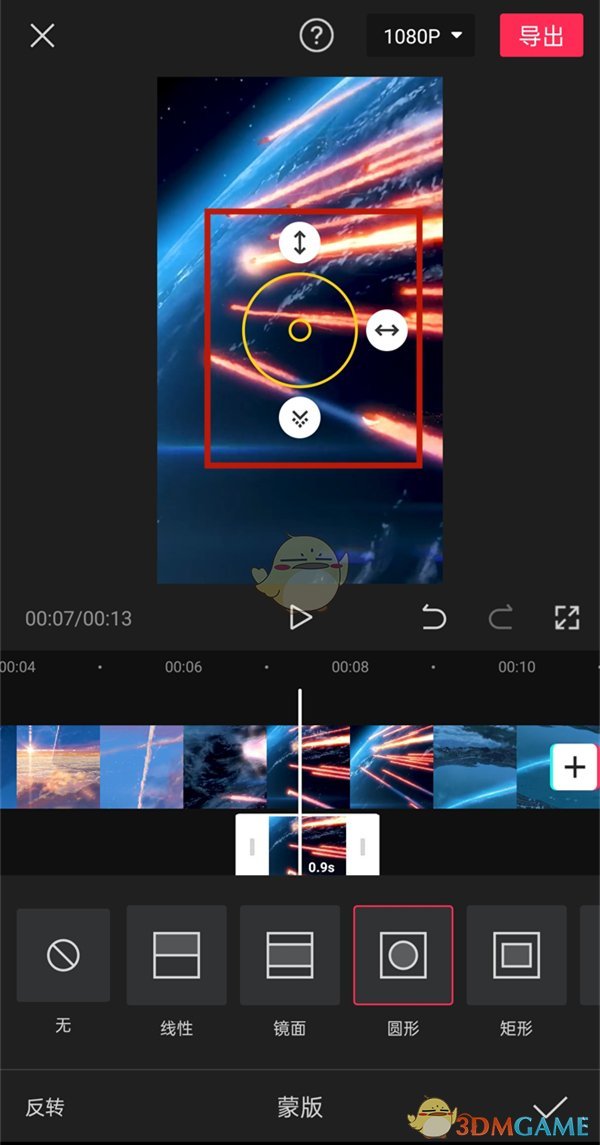Image resolution: width=600 pixels, height=1145 pixels.
Task: Undo the last edit
Action: click(434, 618)
